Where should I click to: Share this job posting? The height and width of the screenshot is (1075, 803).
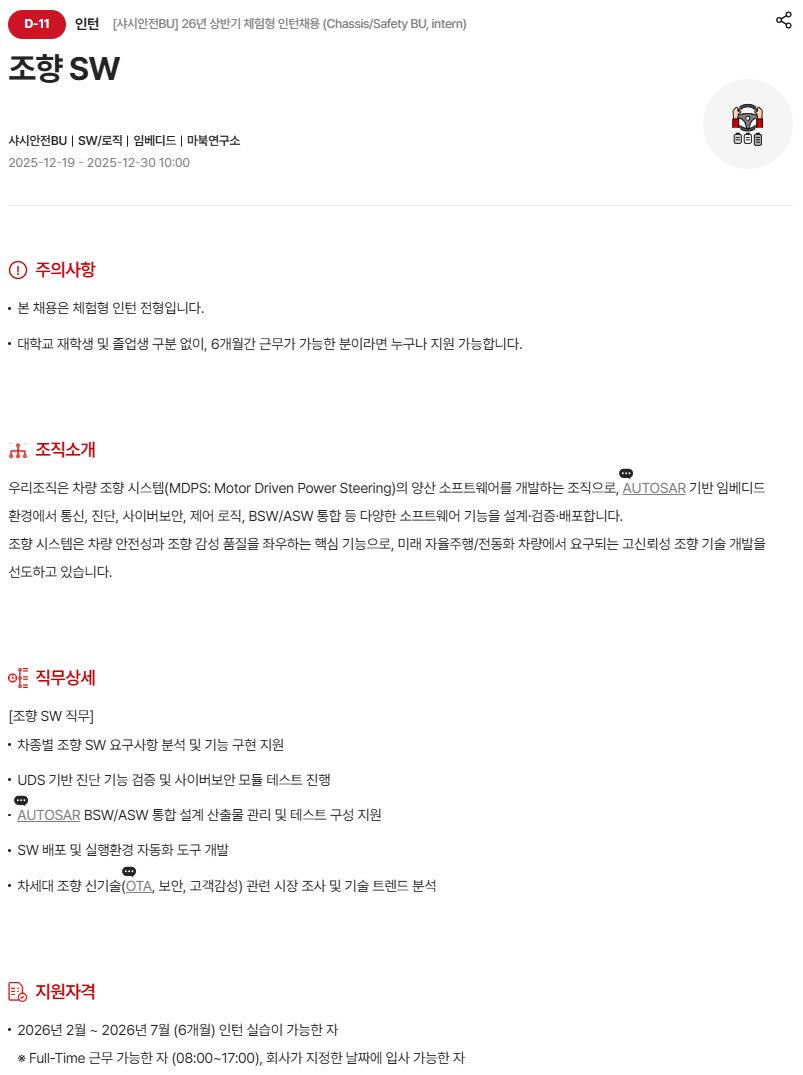click(x=784, y=20)
